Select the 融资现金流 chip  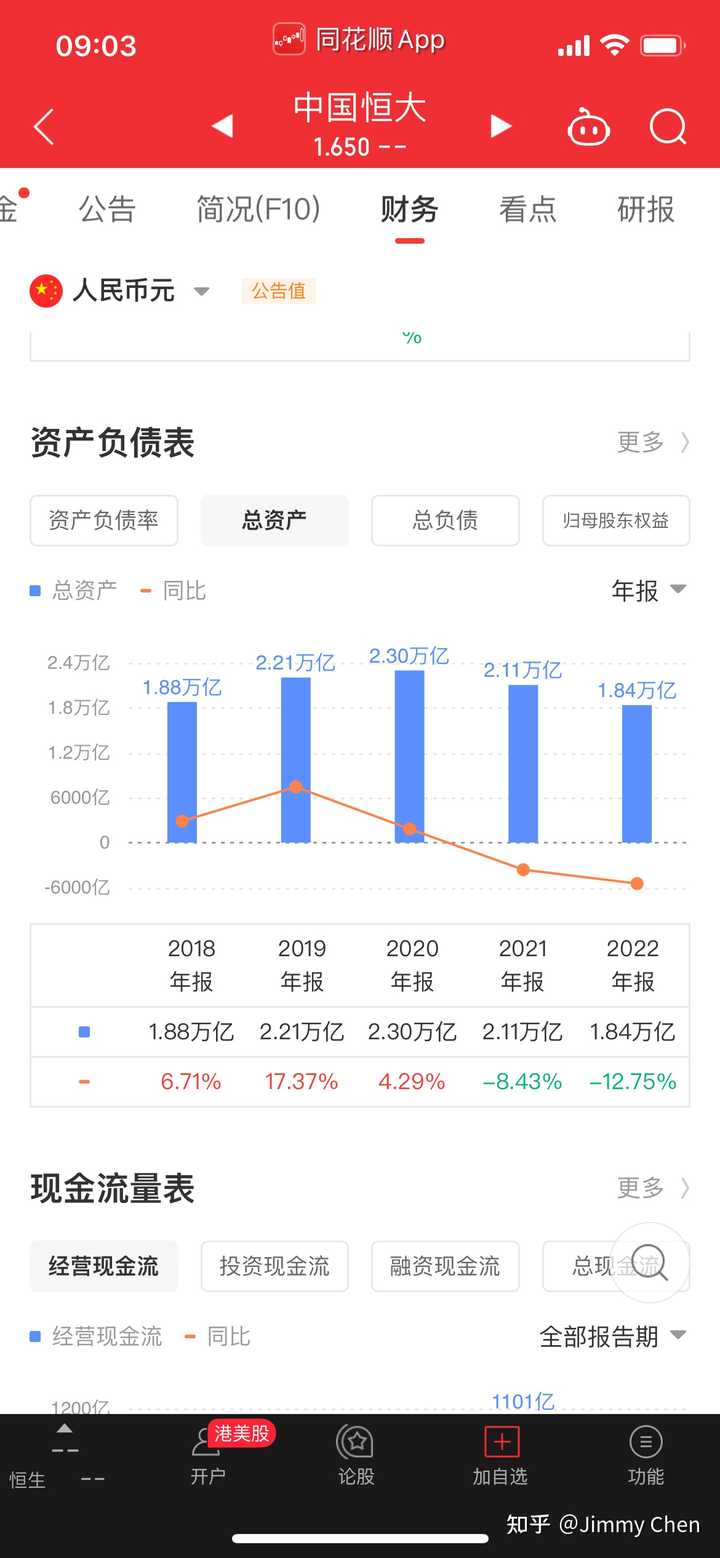click(445, 1266)
